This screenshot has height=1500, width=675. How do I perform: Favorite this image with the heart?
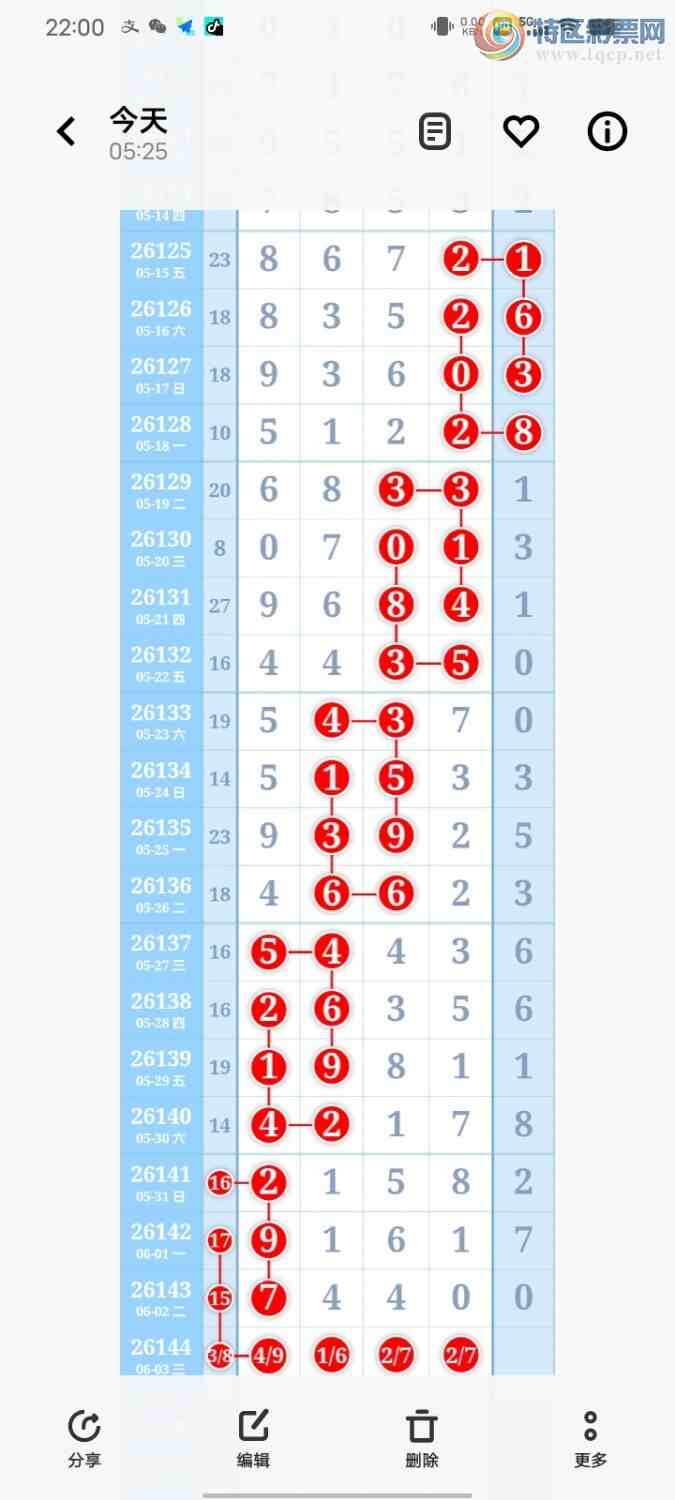pyautogui.click(x=521, y=131)
